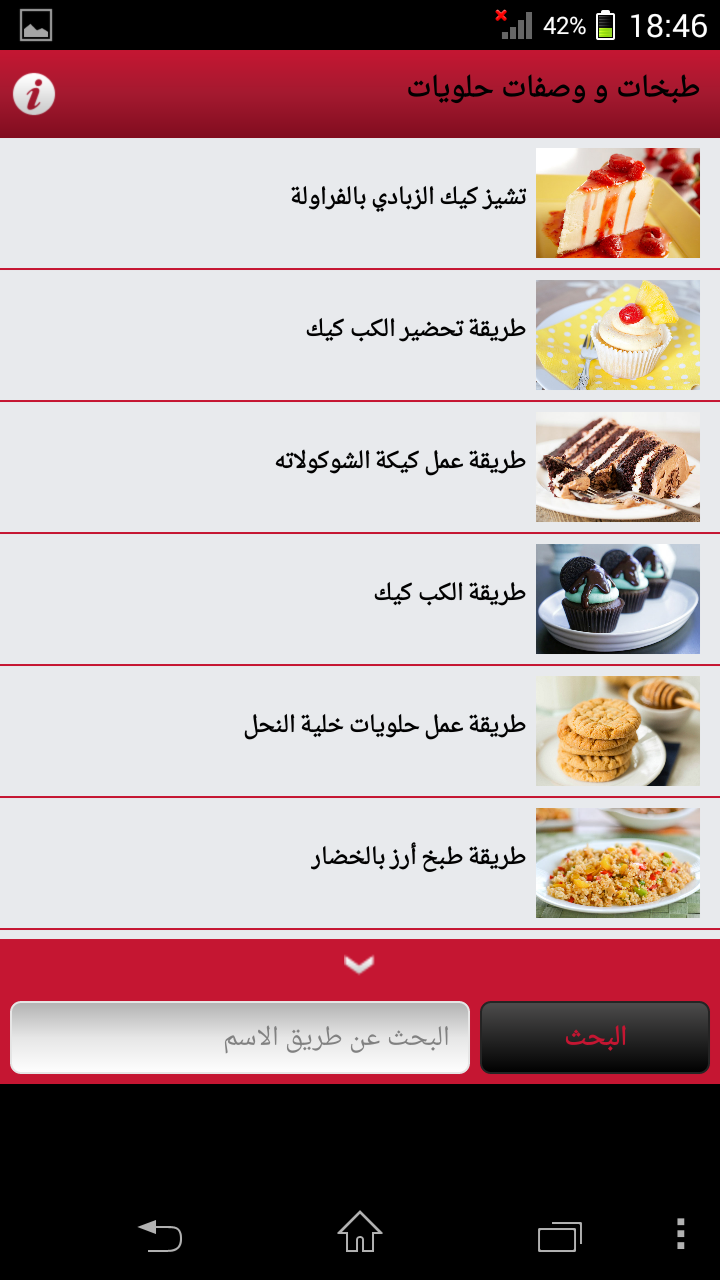
Task: Focus the البحث عن طريق الاسم field
Action: [240, 1037]
